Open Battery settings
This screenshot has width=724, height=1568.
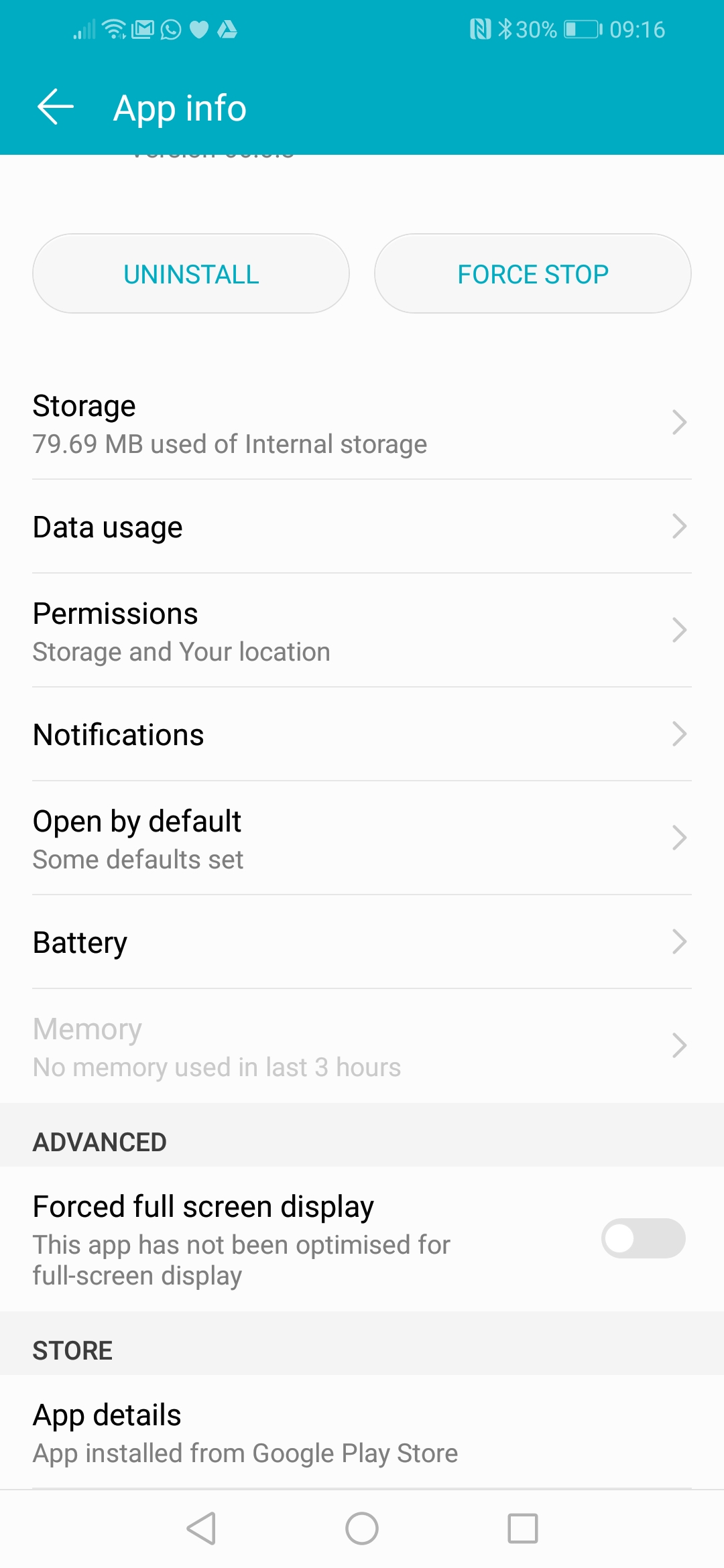pos(362,942)
